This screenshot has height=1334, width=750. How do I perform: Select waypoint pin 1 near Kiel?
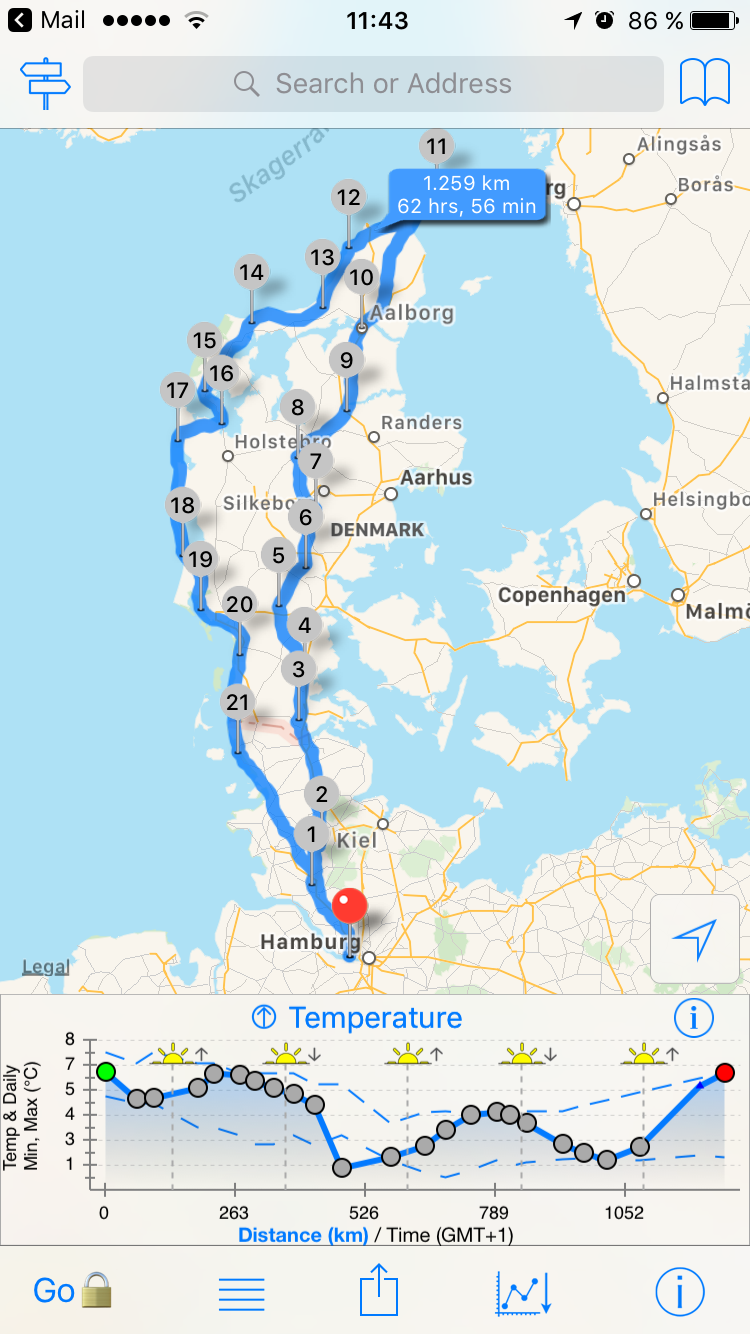[311, 834]
